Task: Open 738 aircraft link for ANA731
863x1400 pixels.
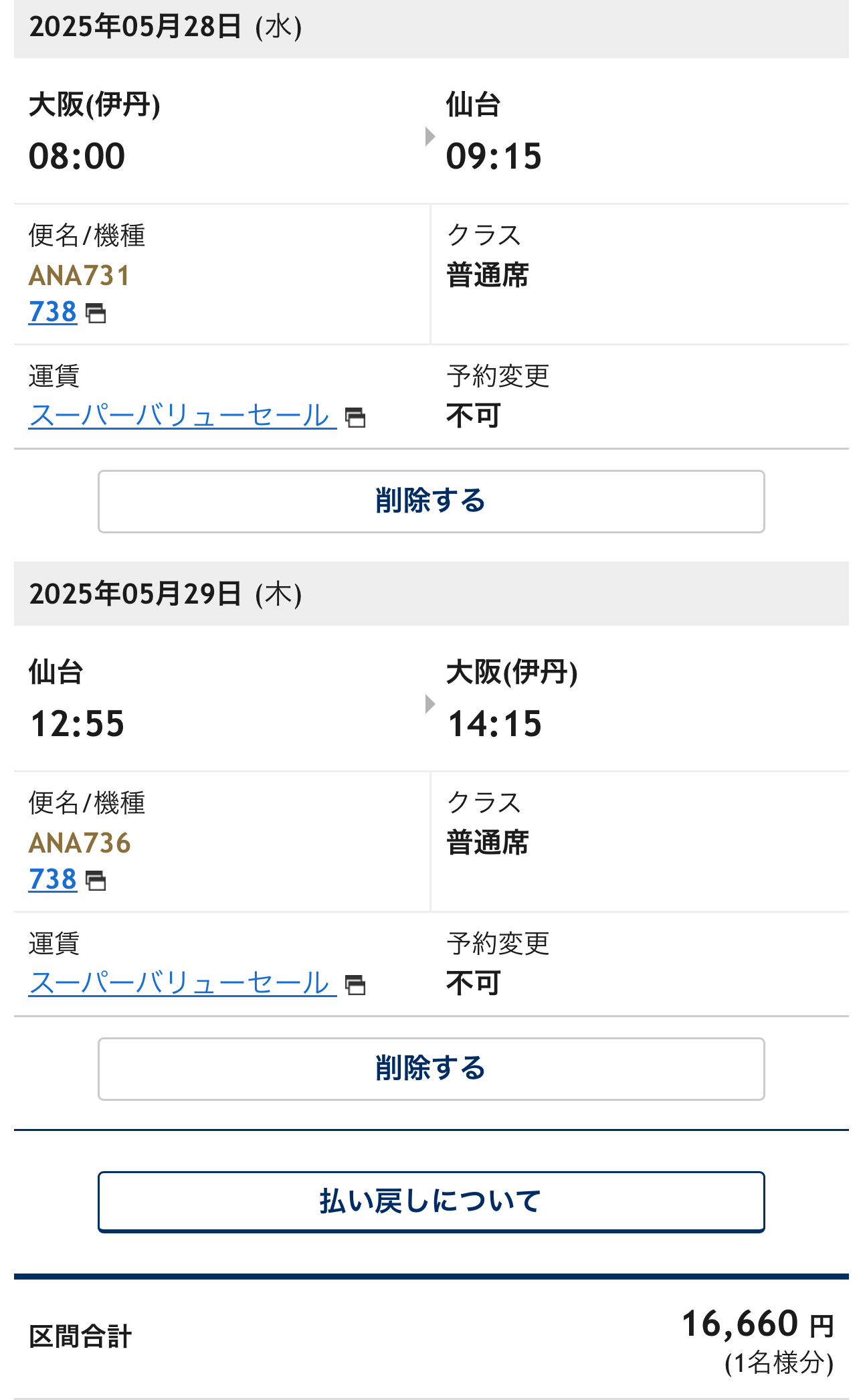Action: pos(53,312)
